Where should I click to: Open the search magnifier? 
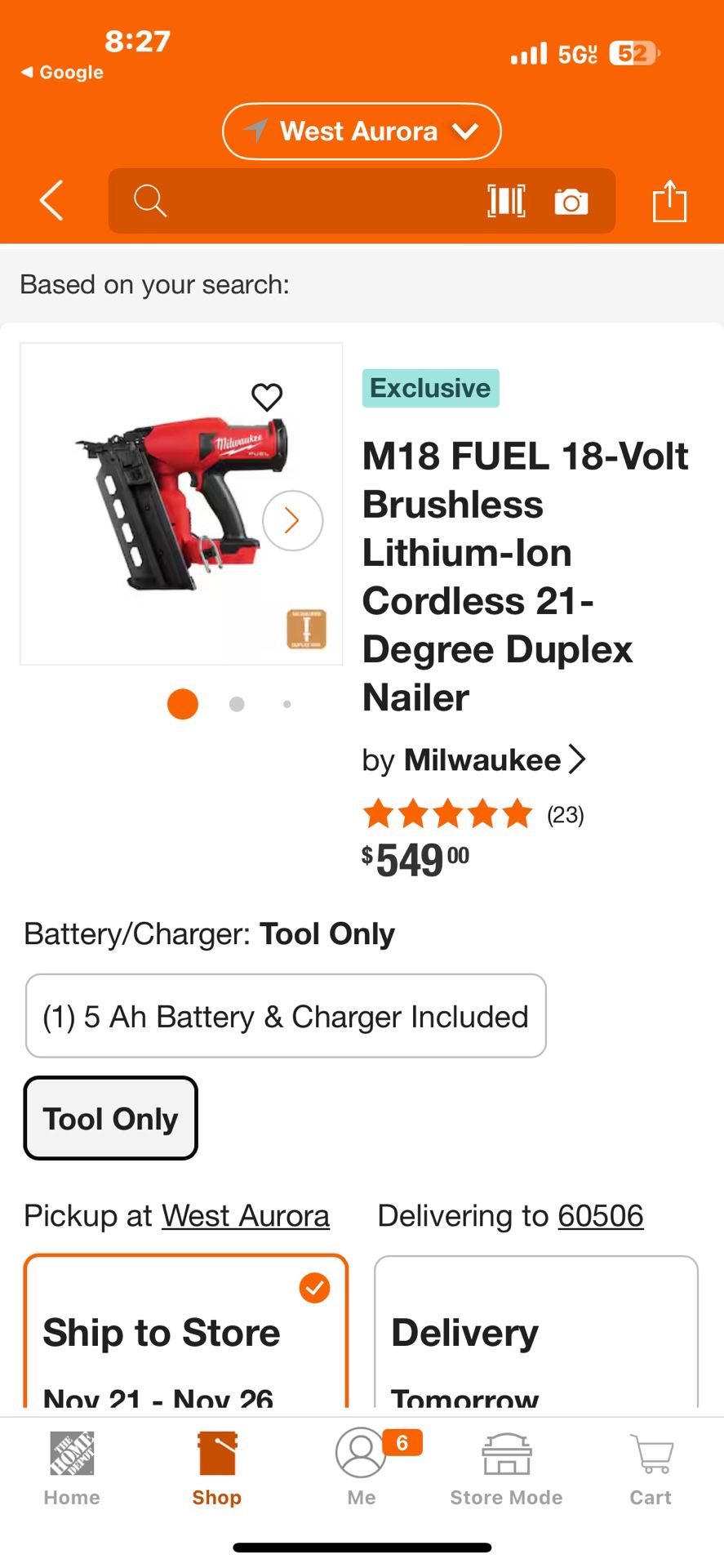pyautogui.click(x=150, y=200)
